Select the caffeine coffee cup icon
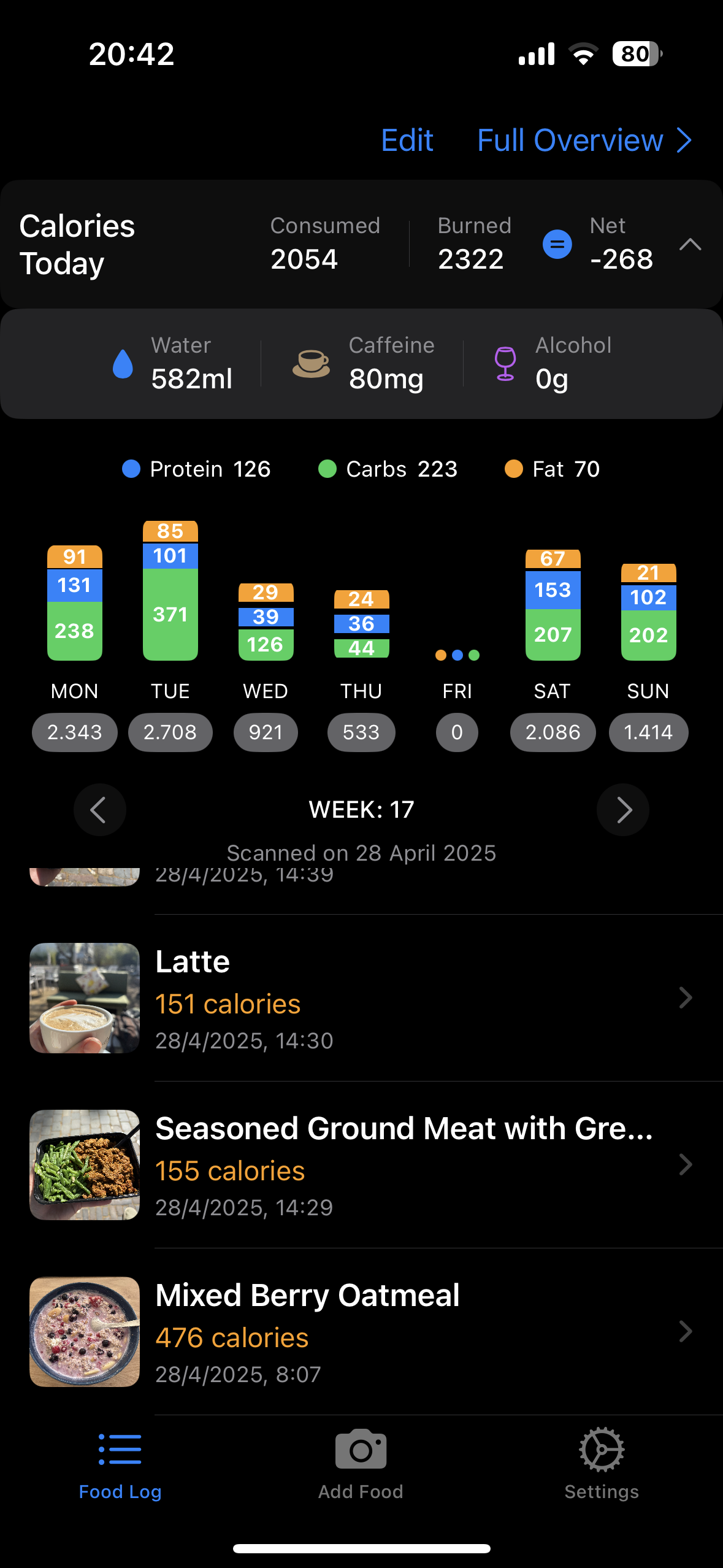 pos(311,363)
